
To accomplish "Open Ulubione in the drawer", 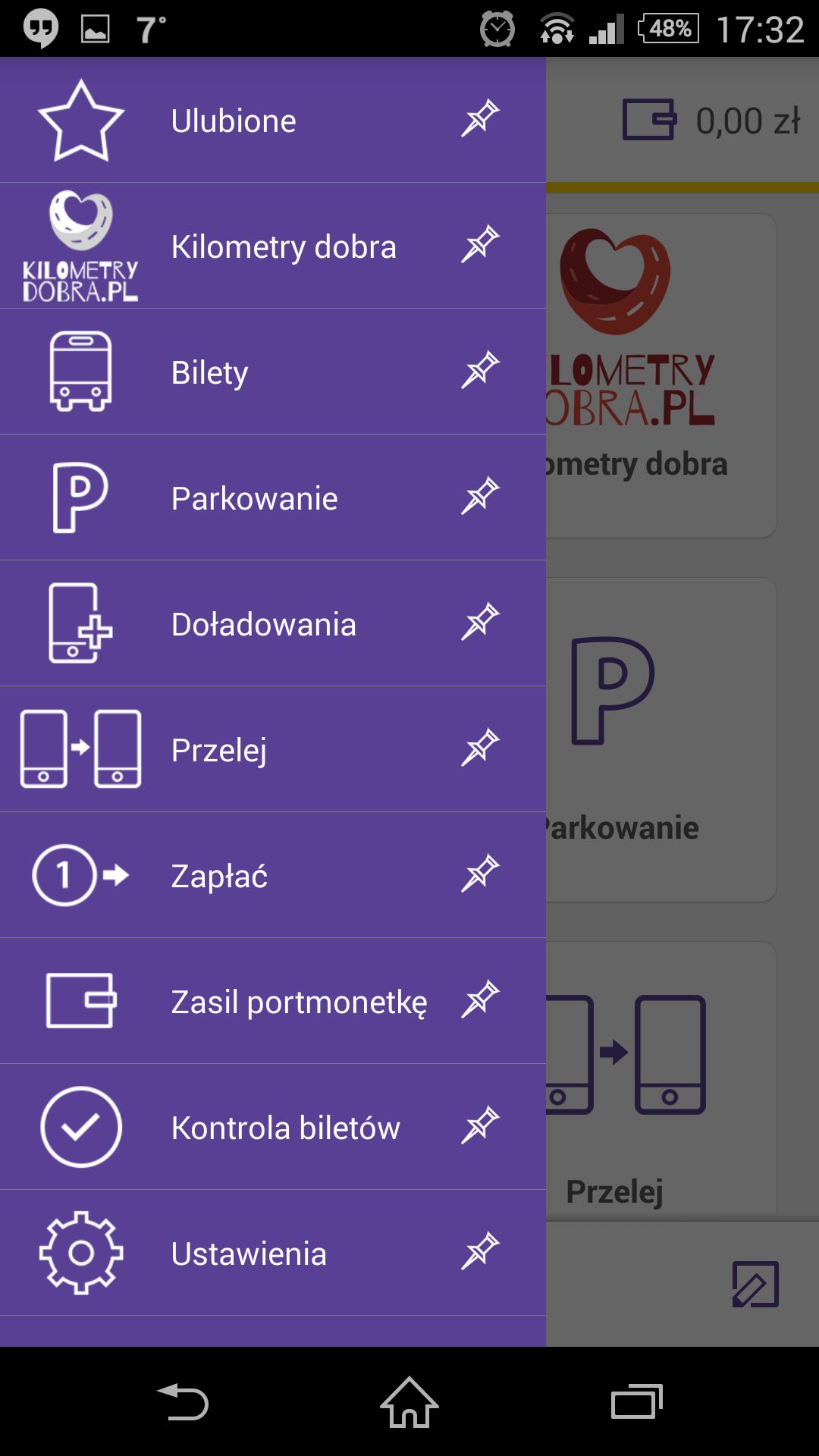I will pos(273,120).
